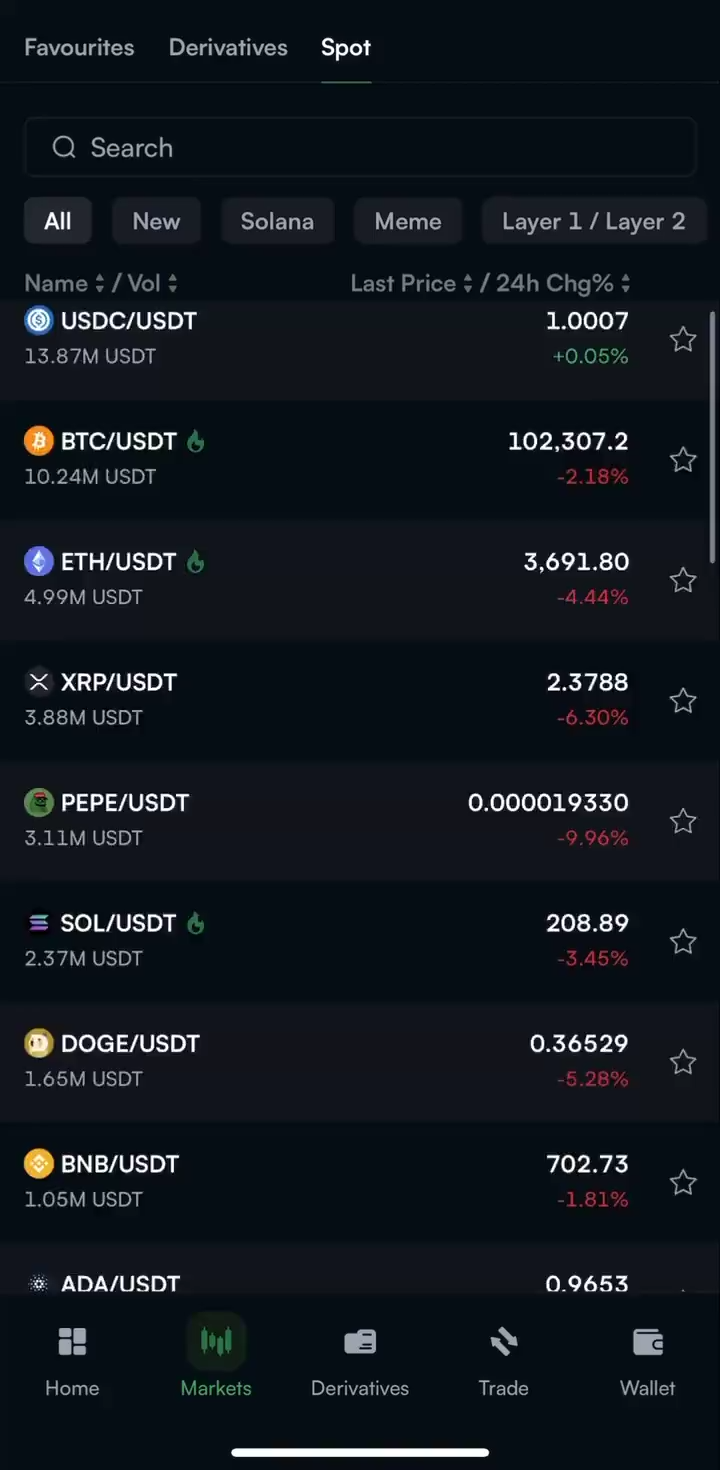Open the Wallet icon in bottom navigation
720x1470 pixels.
647,1341
